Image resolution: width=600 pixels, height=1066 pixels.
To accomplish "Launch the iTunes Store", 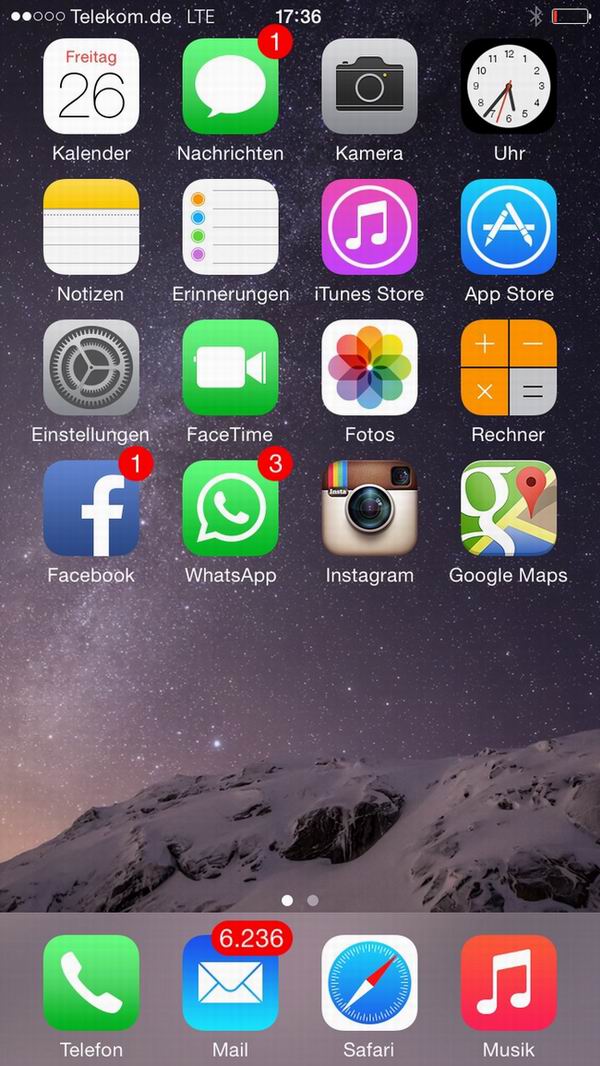I will click(x=369, y=227).
